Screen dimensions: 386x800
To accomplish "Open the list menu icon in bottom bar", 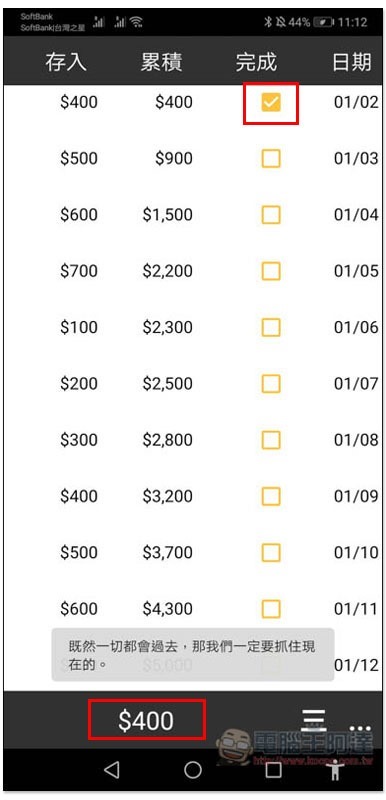I will pyautogui.click(x=314, y=719).
